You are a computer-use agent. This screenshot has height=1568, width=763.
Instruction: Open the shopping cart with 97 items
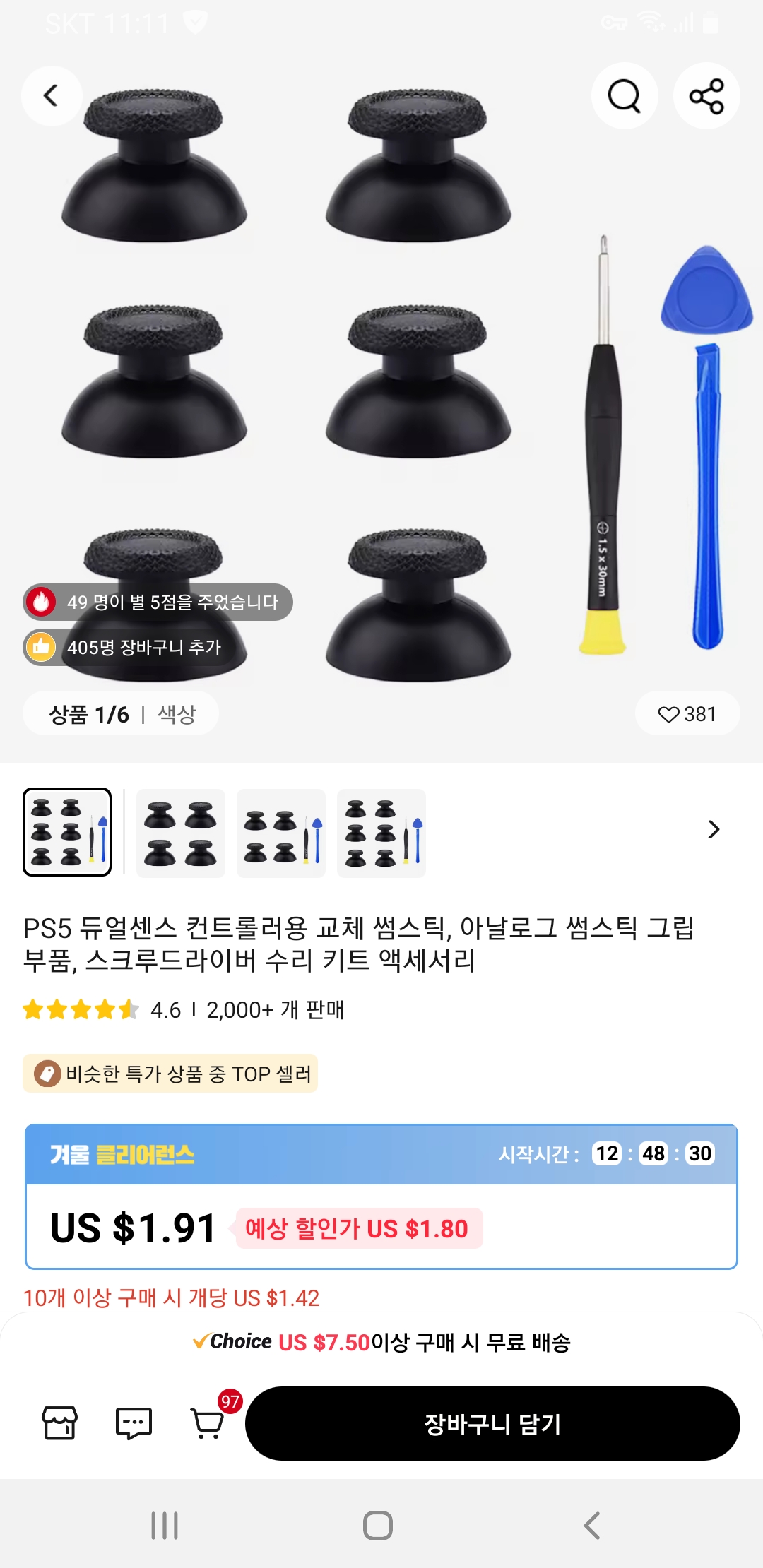(x=208, y=1423)
